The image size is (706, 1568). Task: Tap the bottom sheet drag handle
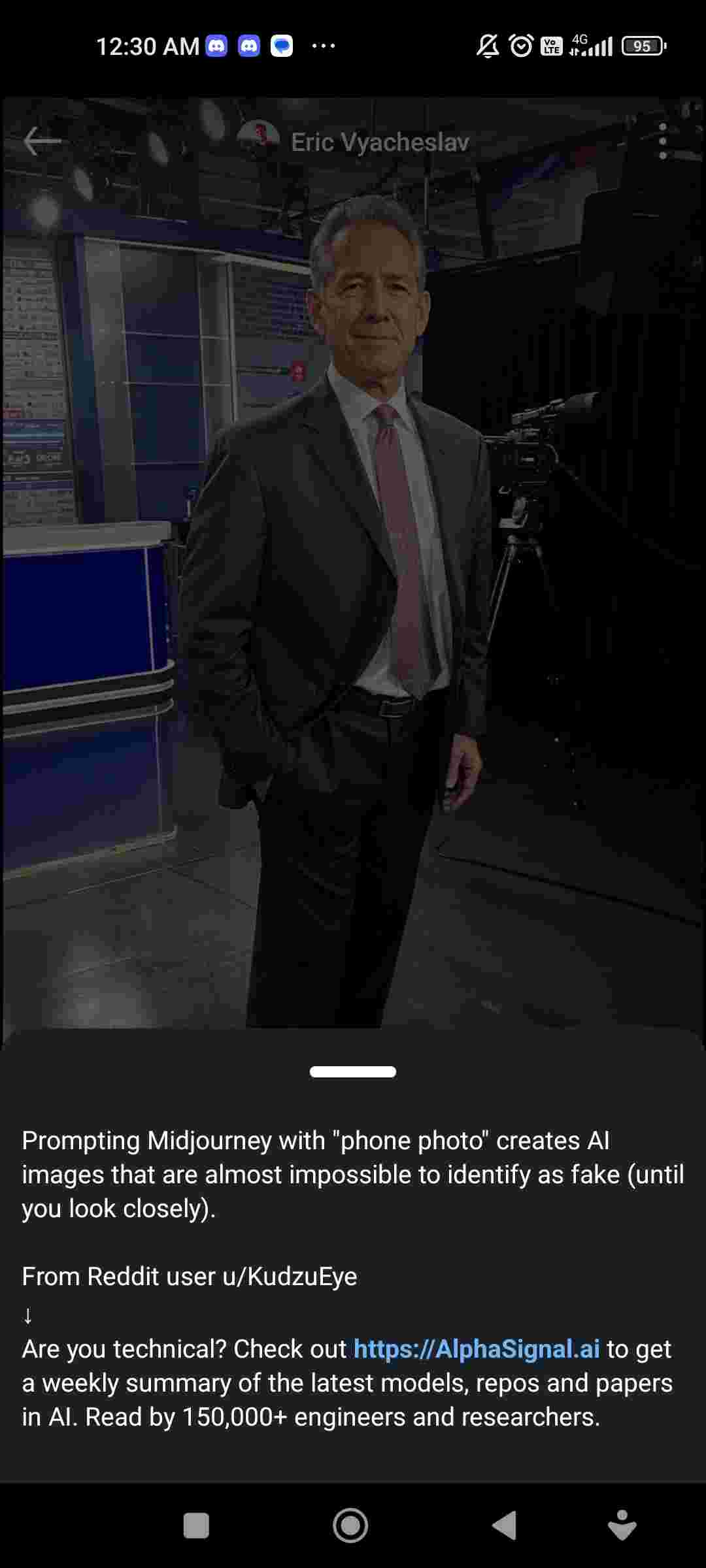[353, 1071]
